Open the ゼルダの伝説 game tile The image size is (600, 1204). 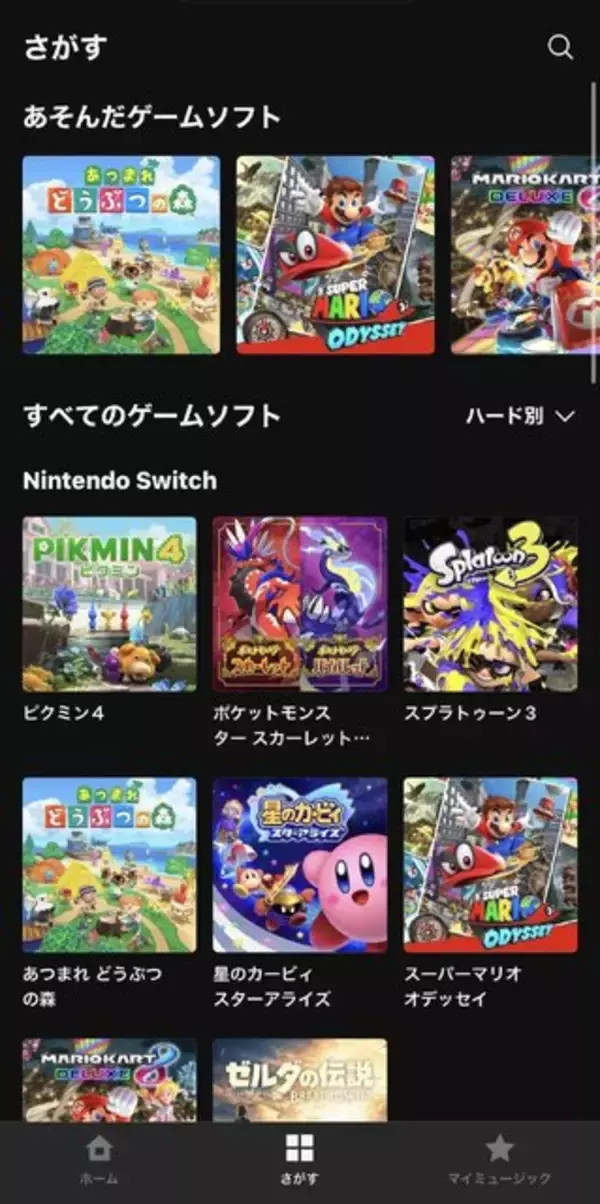[x=300, y=1080]
